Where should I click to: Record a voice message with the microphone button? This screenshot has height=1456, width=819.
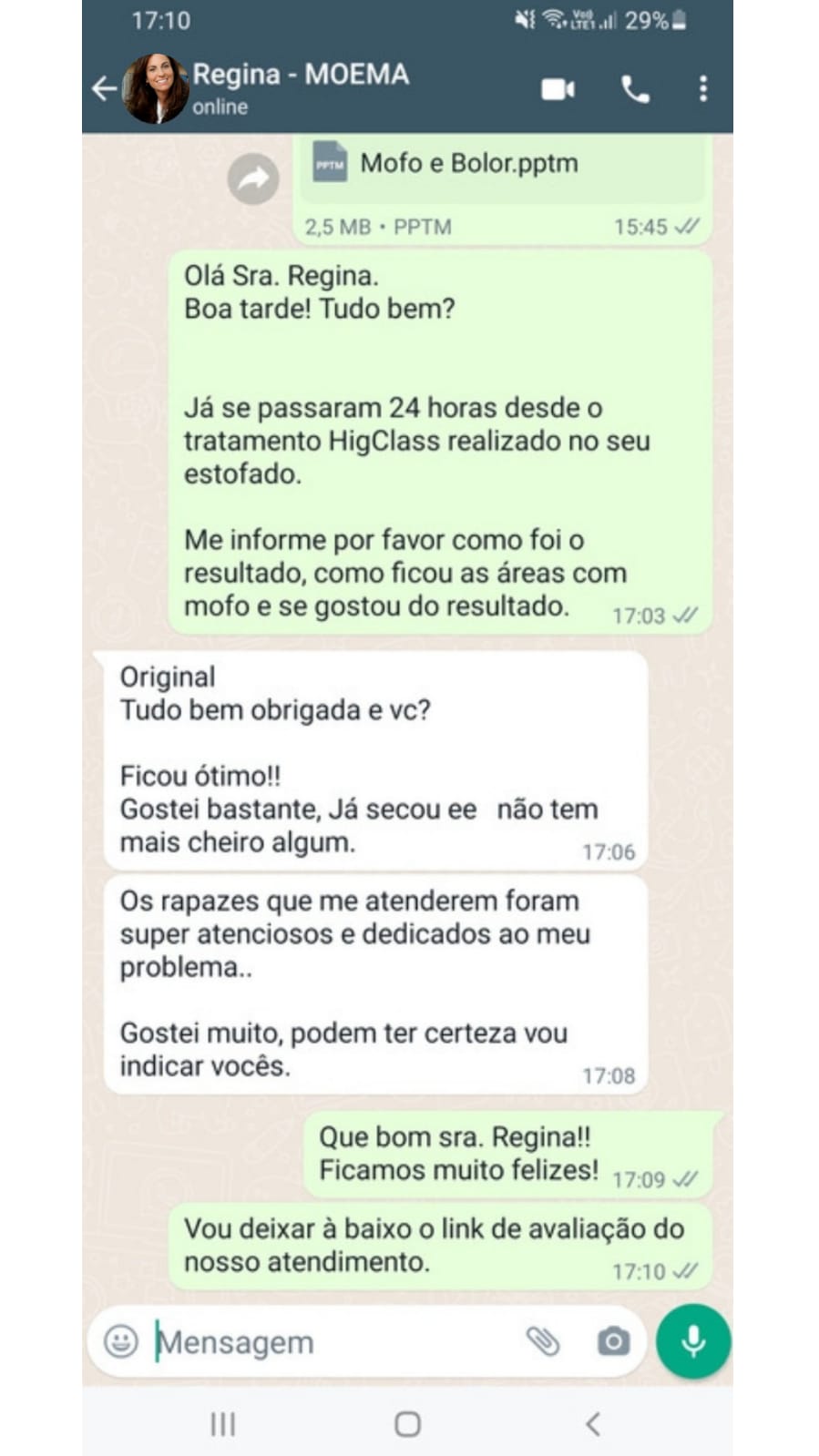tap(693, 1340)
